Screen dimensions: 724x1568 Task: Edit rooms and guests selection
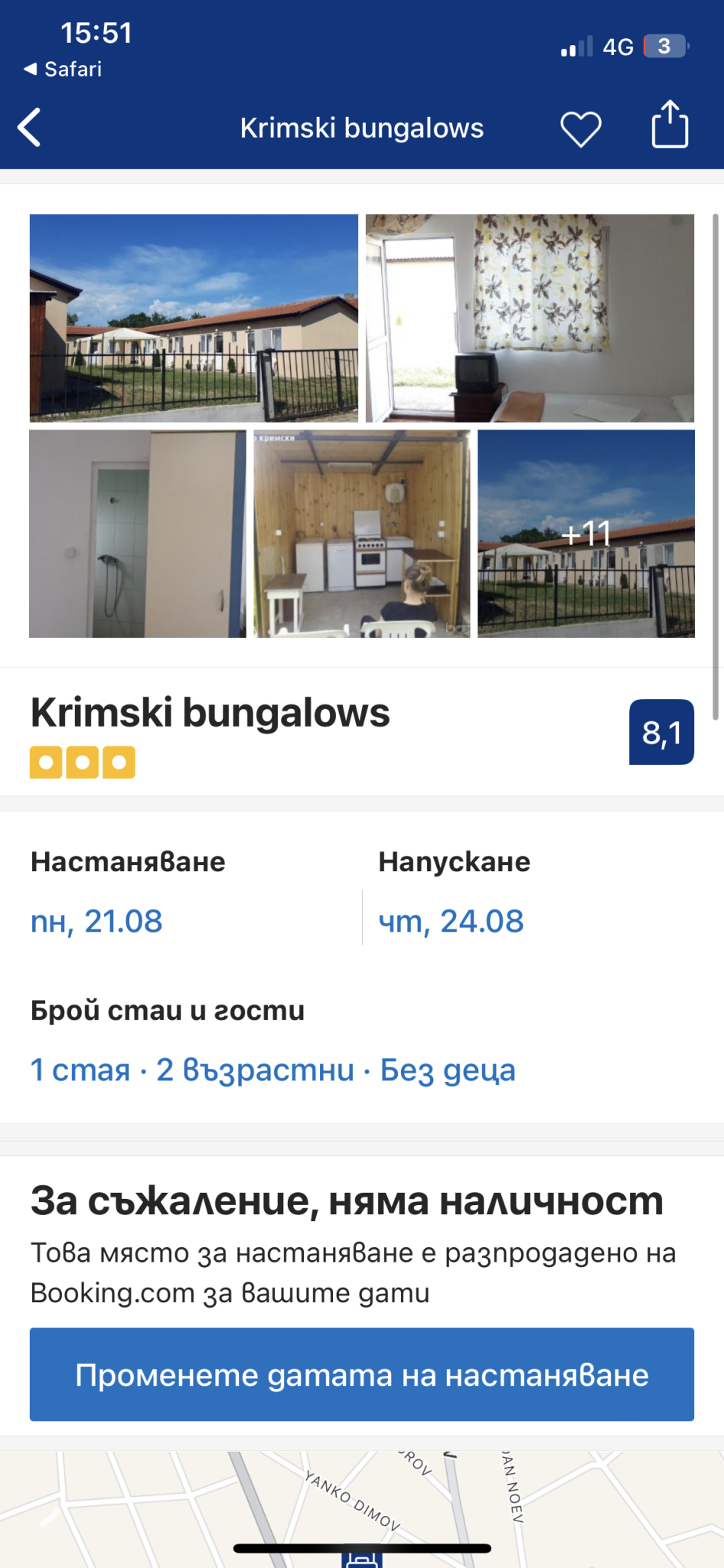coord(272,1070)
